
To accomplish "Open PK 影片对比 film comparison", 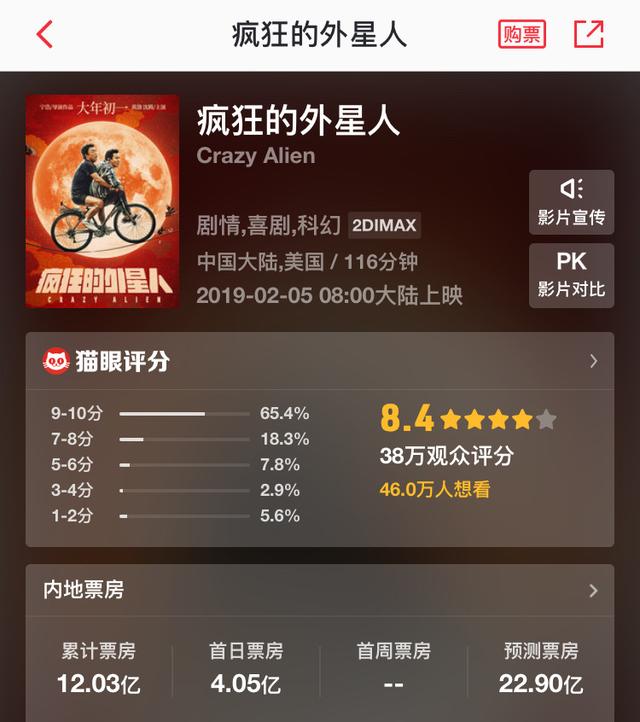I will pyautogui.click(x=571, y=275).
